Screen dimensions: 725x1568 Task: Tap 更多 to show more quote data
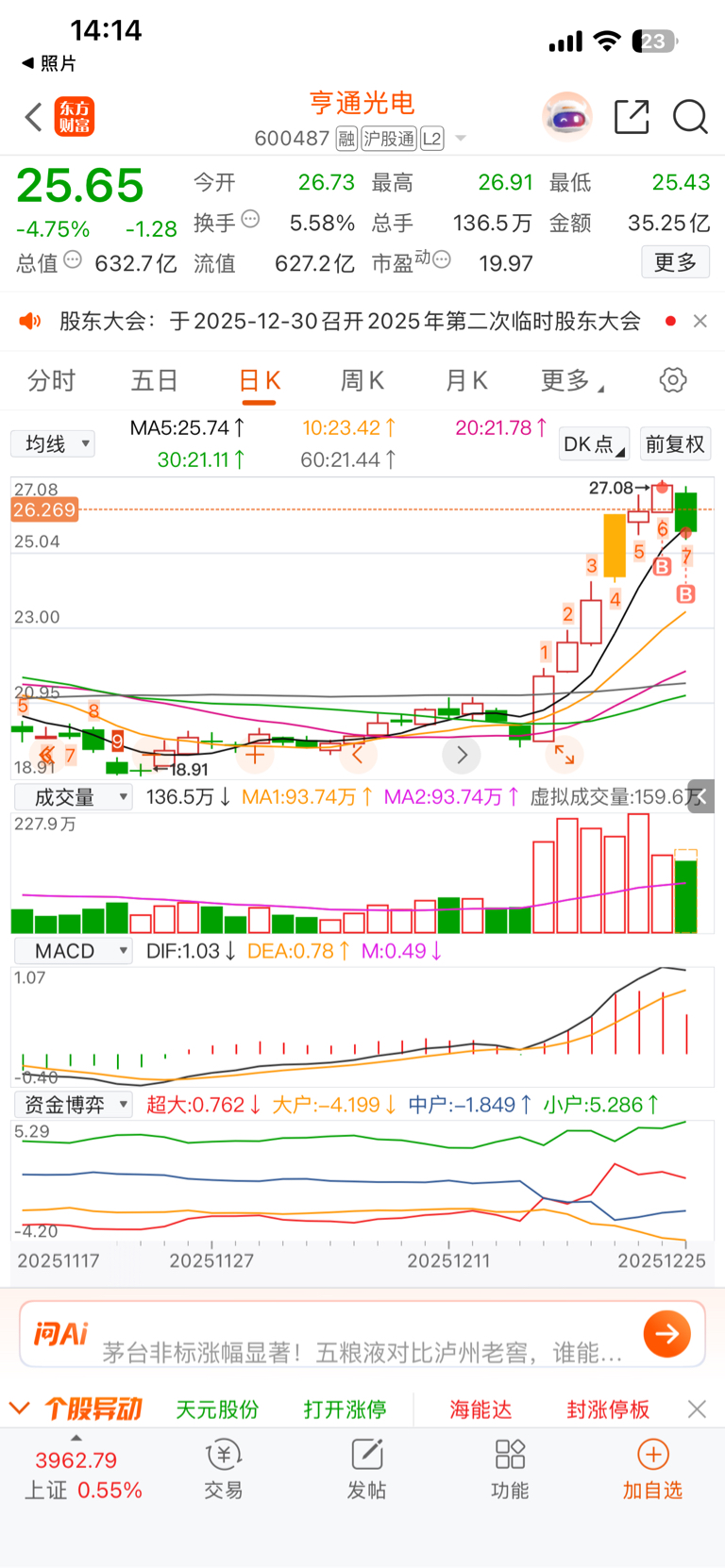click(x=675, y=262)
